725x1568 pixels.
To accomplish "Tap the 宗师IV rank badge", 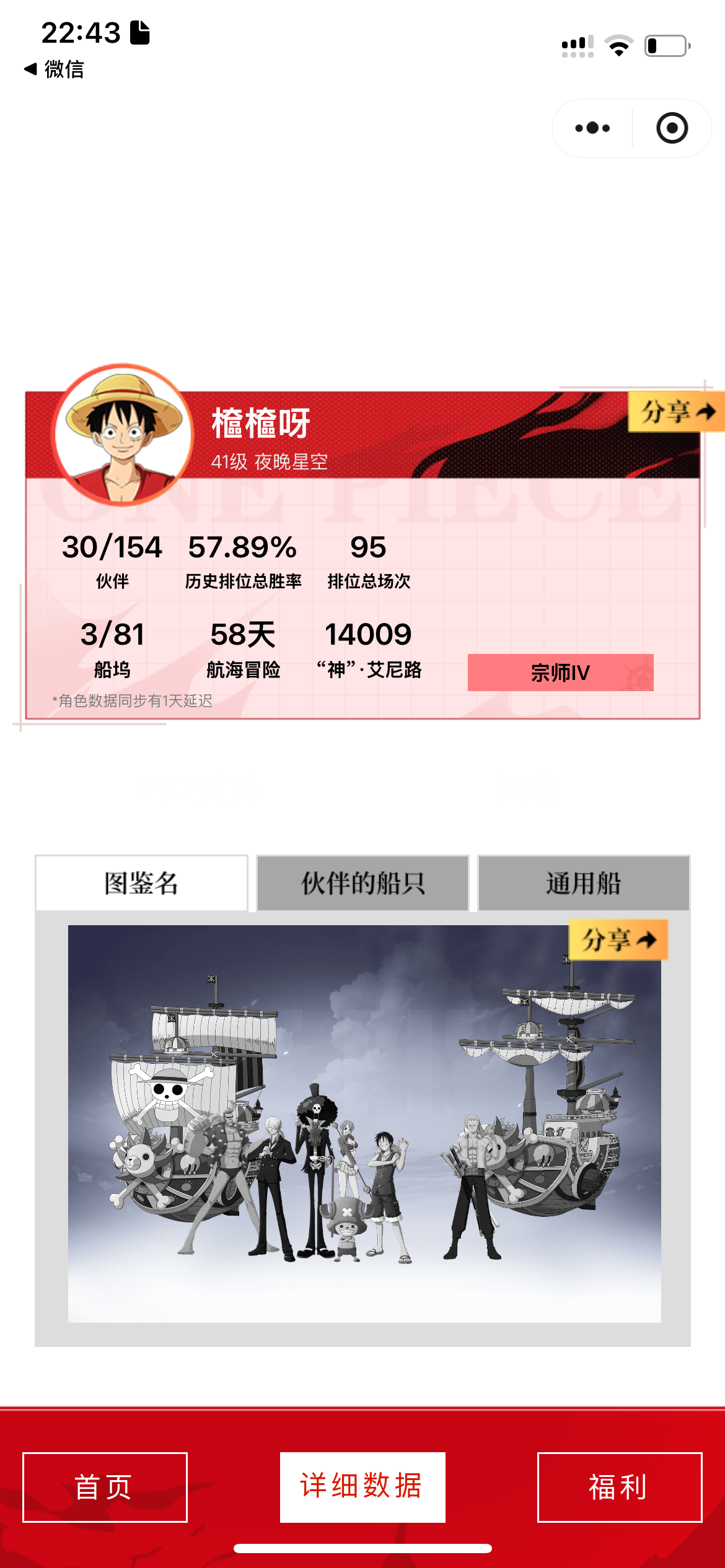I will pos(560,673).
